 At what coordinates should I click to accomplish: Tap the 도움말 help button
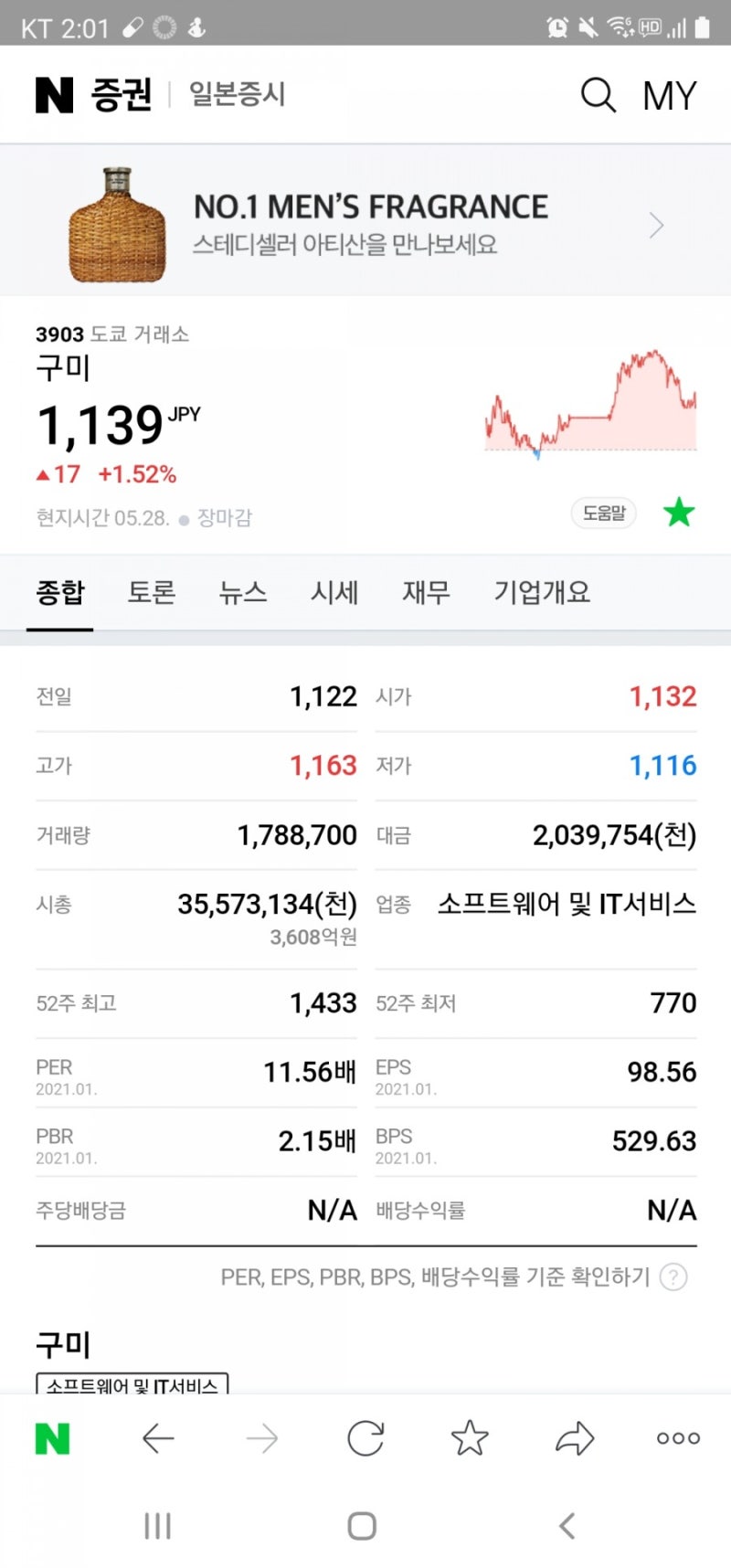tap(603, 513)
